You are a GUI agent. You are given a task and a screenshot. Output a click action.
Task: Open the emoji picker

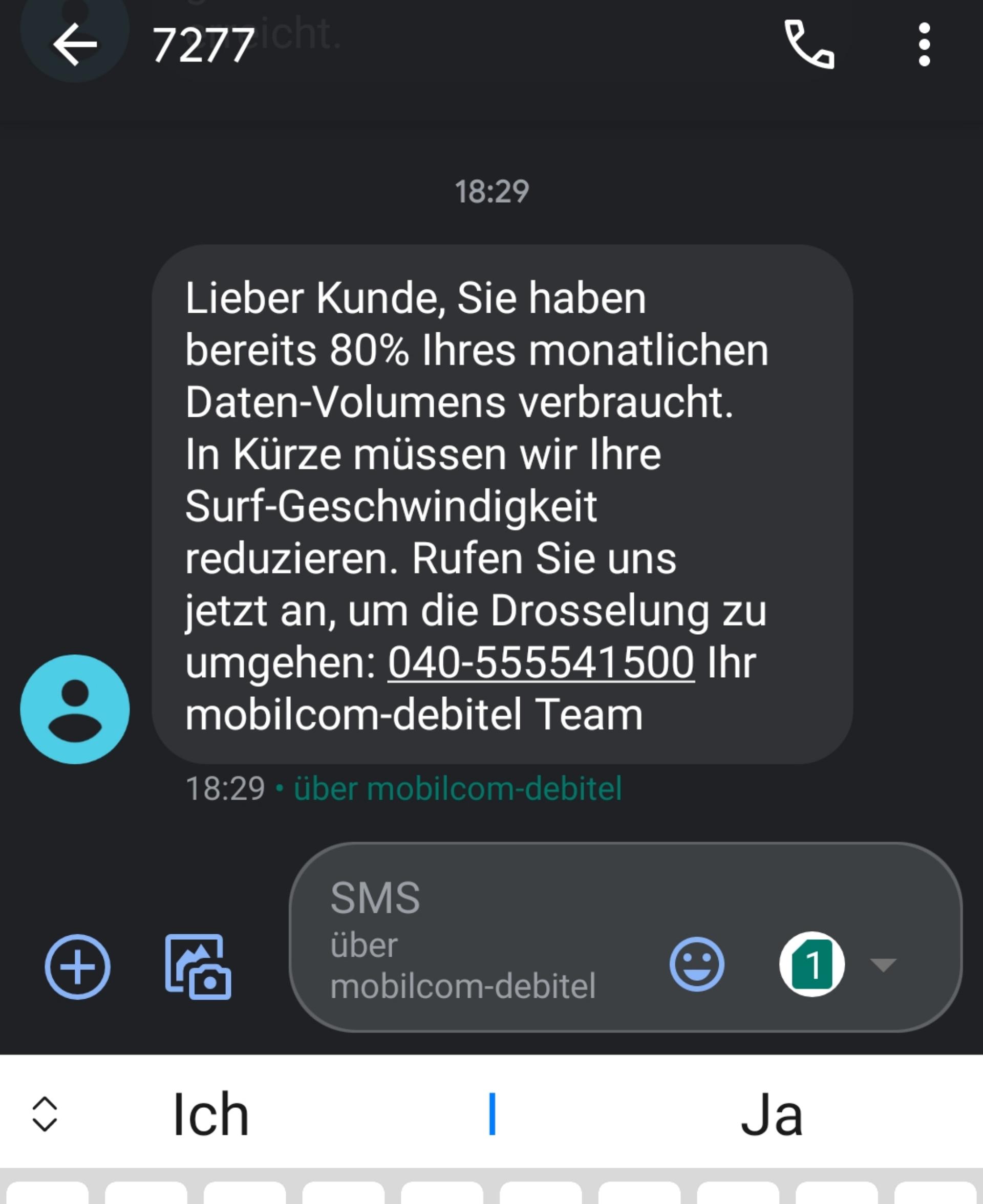696,963
